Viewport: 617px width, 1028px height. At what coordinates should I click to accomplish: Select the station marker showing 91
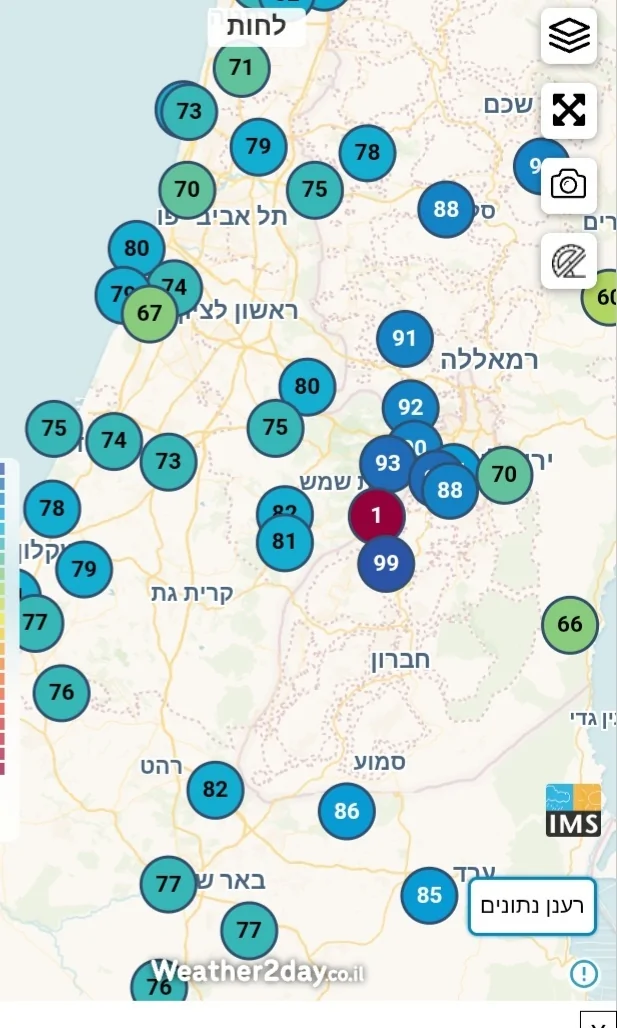click(x=404, y=338)
